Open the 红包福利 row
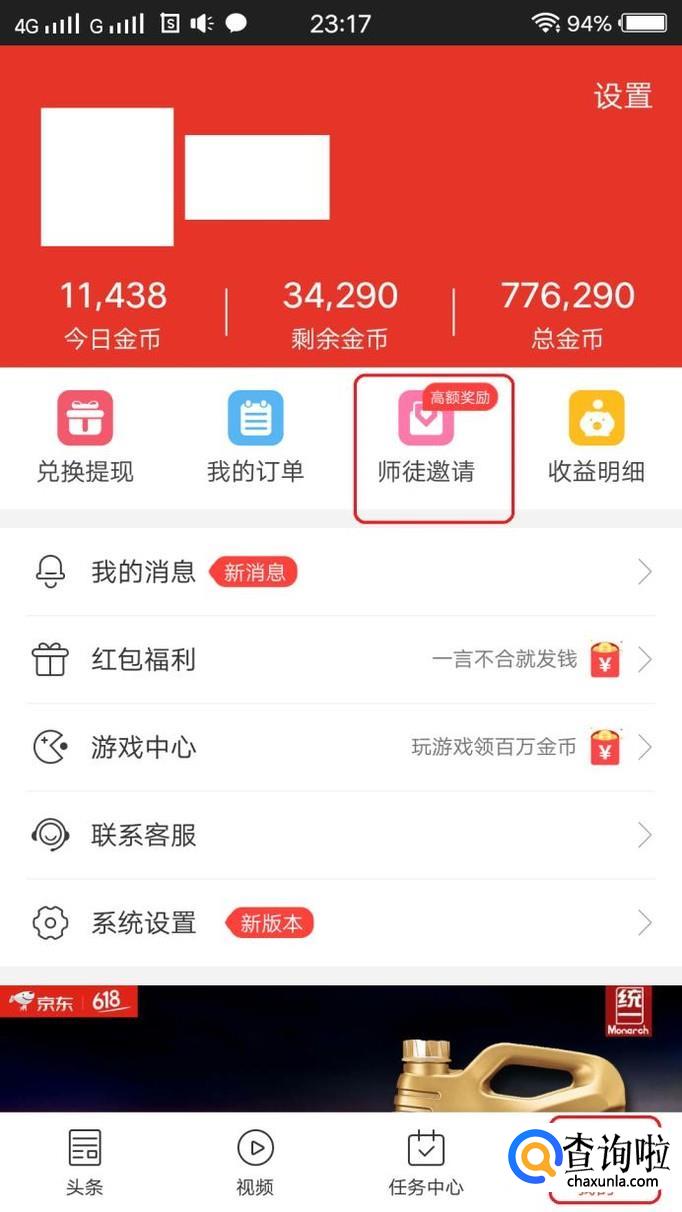The image size is (682, 1212). pyautogui.click(x=340, y=660)
